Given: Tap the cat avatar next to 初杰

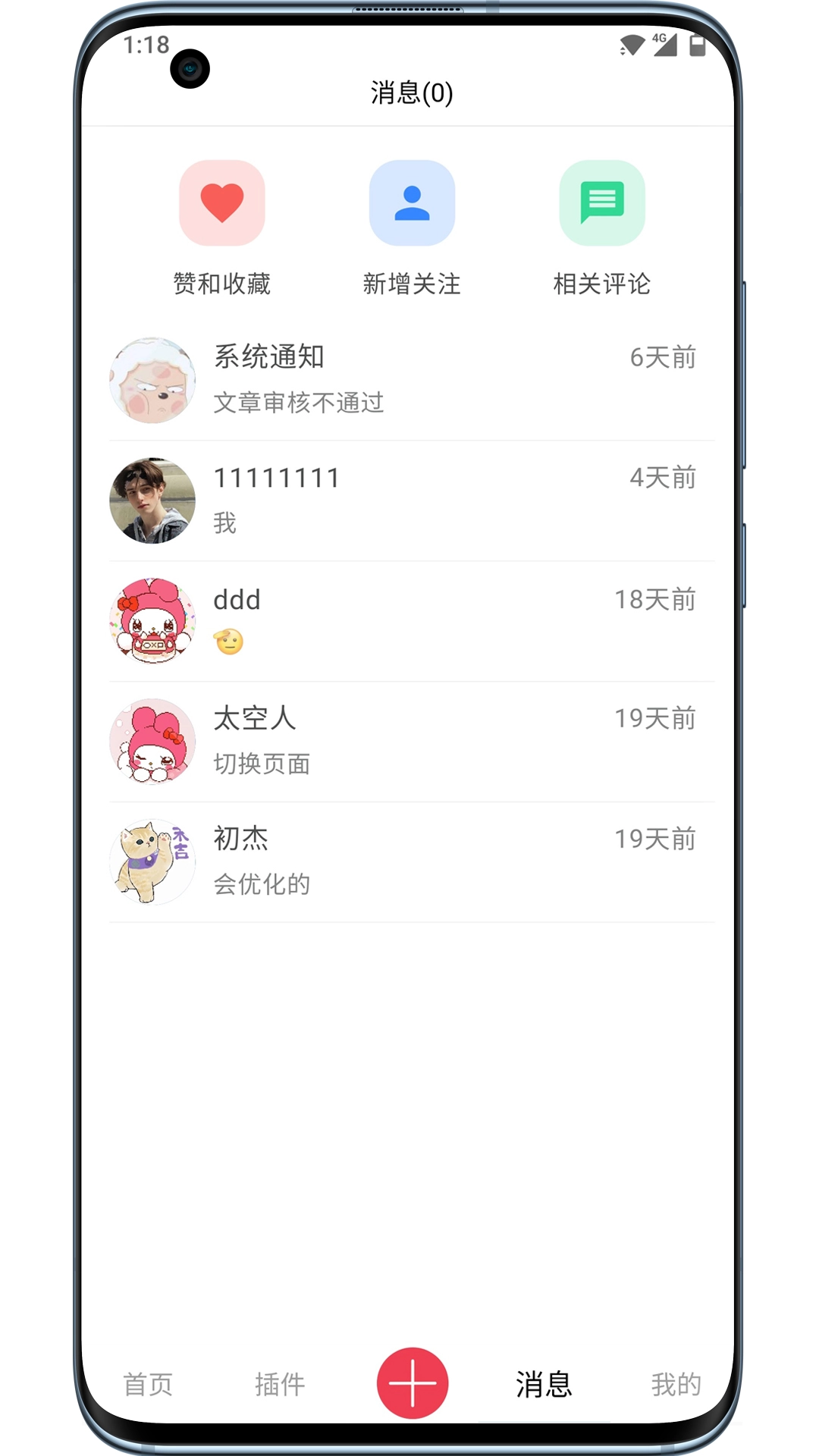Looking at the screenshot, I should [x=152, y=861].
